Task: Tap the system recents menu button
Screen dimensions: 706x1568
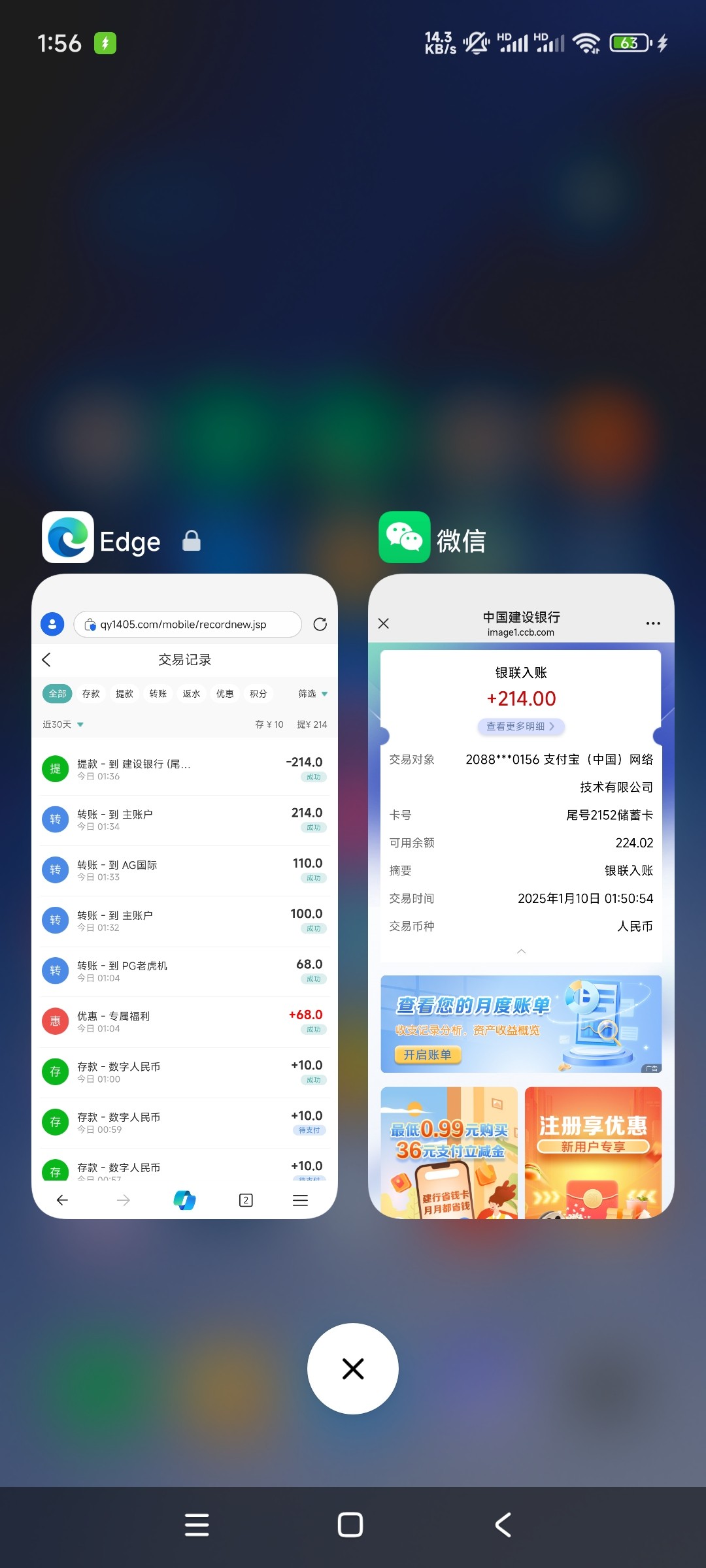Action: [197, 1525]
